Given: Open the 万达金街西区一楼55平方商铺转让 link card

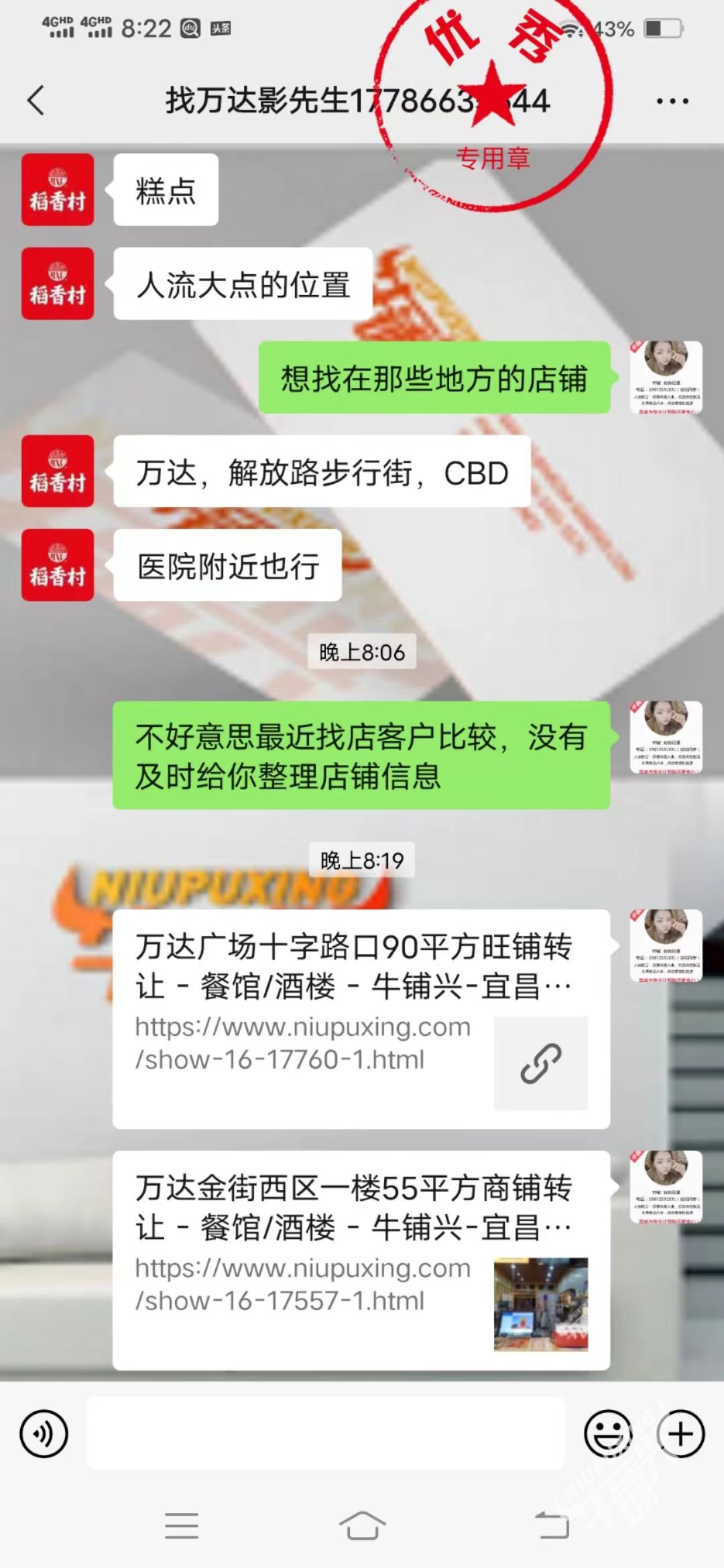Looking at the screenshot, I should (x=361, y=1260).
